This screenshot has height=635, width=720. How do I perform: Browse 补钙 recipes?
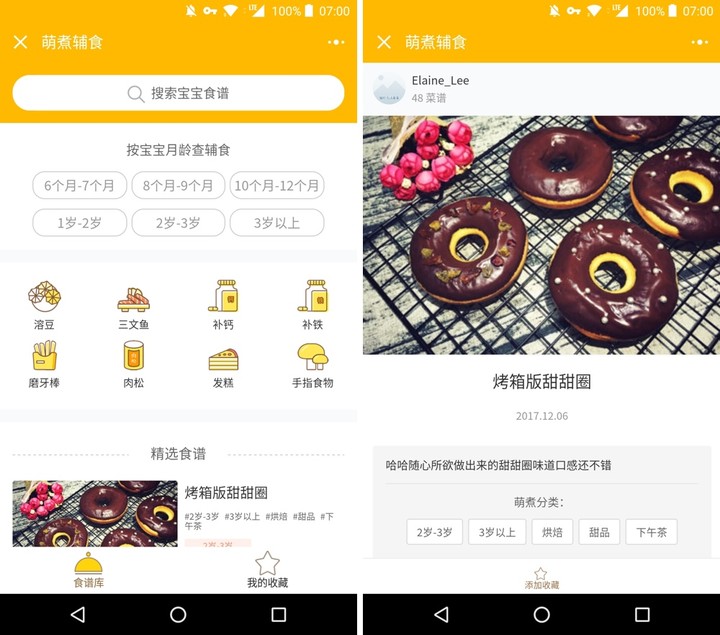223,305
